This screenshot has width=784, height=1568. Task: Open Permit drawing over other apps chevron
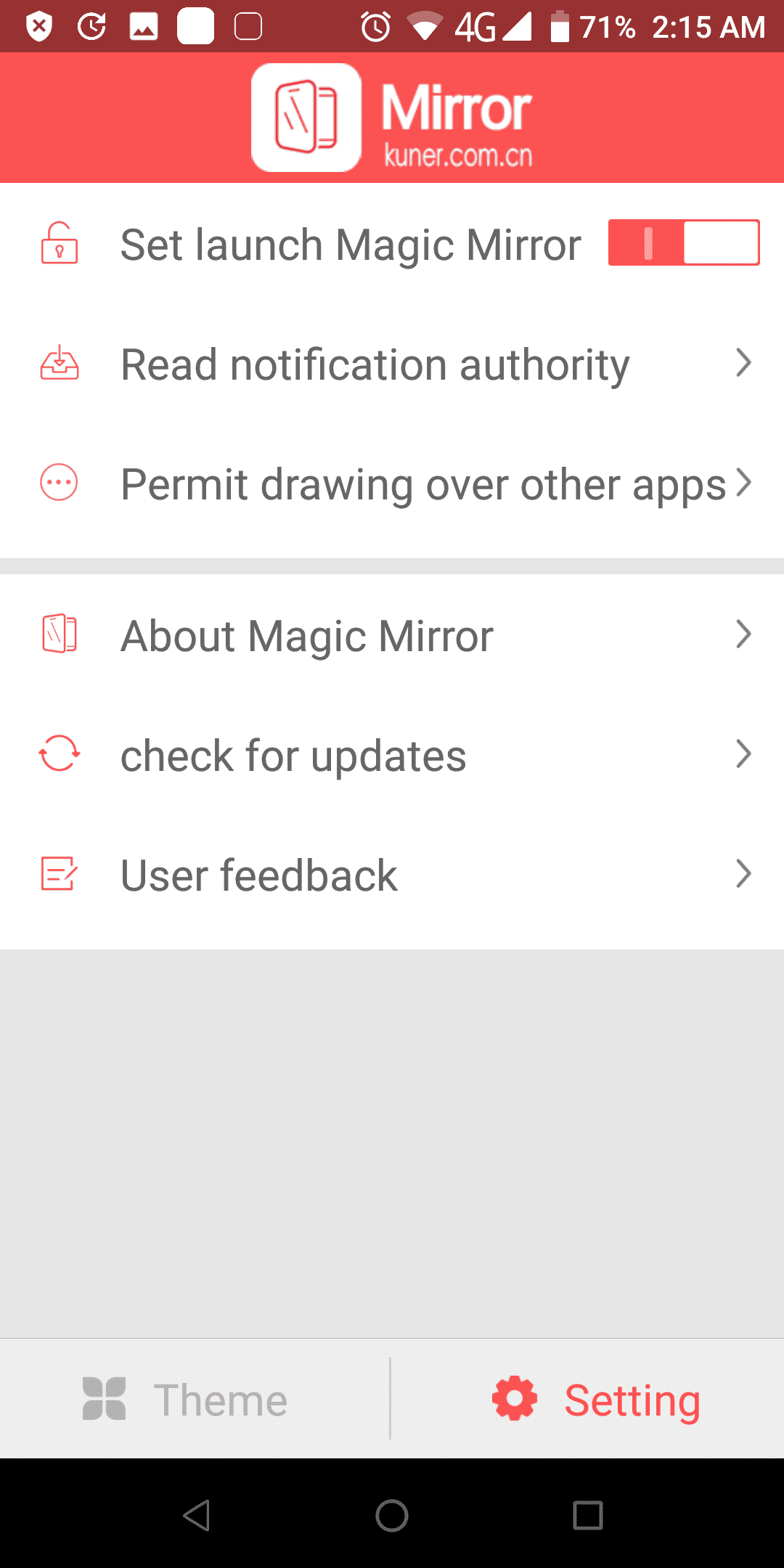point(744,483)
